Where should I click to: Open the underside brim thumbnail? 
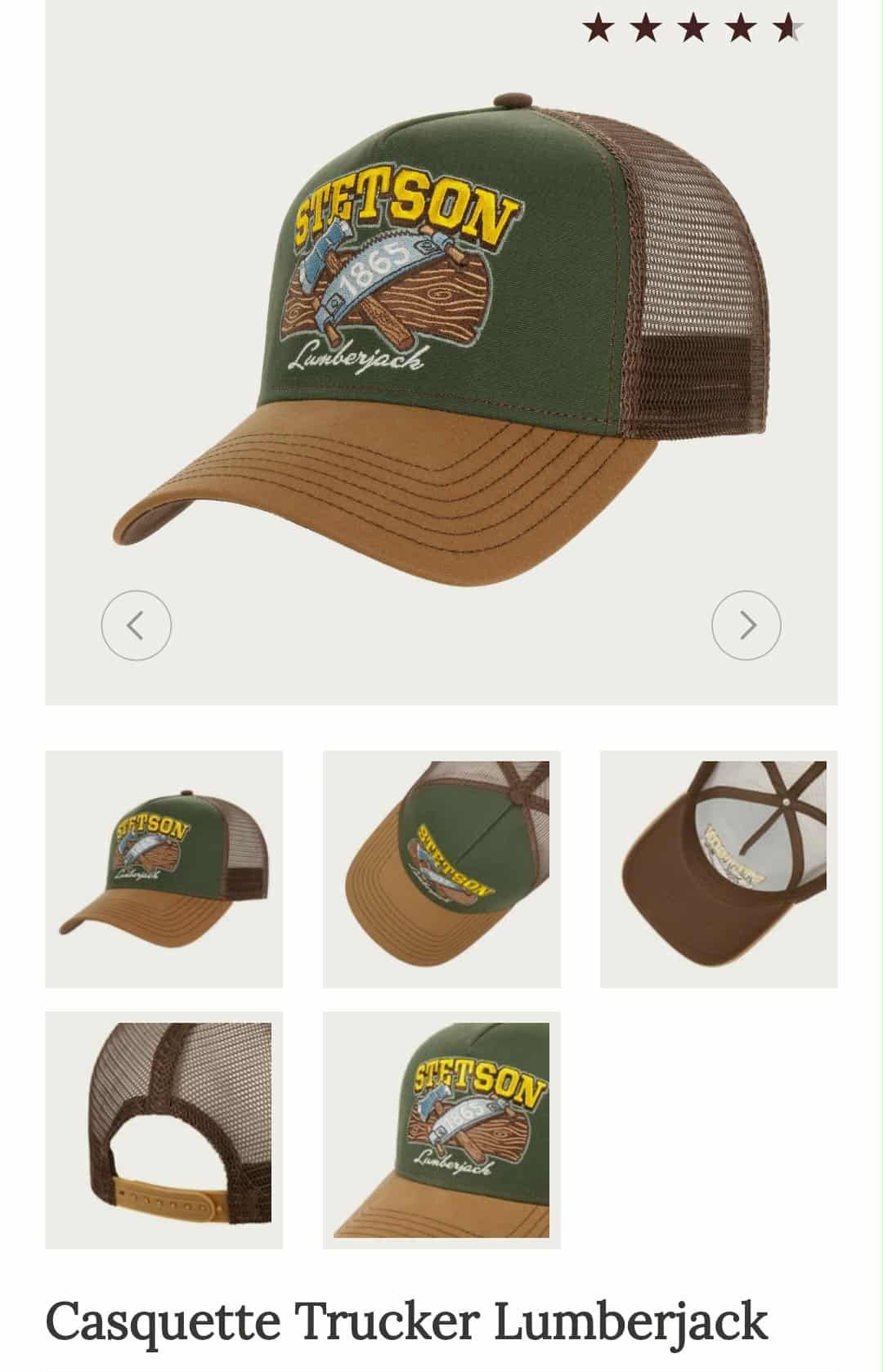click(x=719, y=868)
